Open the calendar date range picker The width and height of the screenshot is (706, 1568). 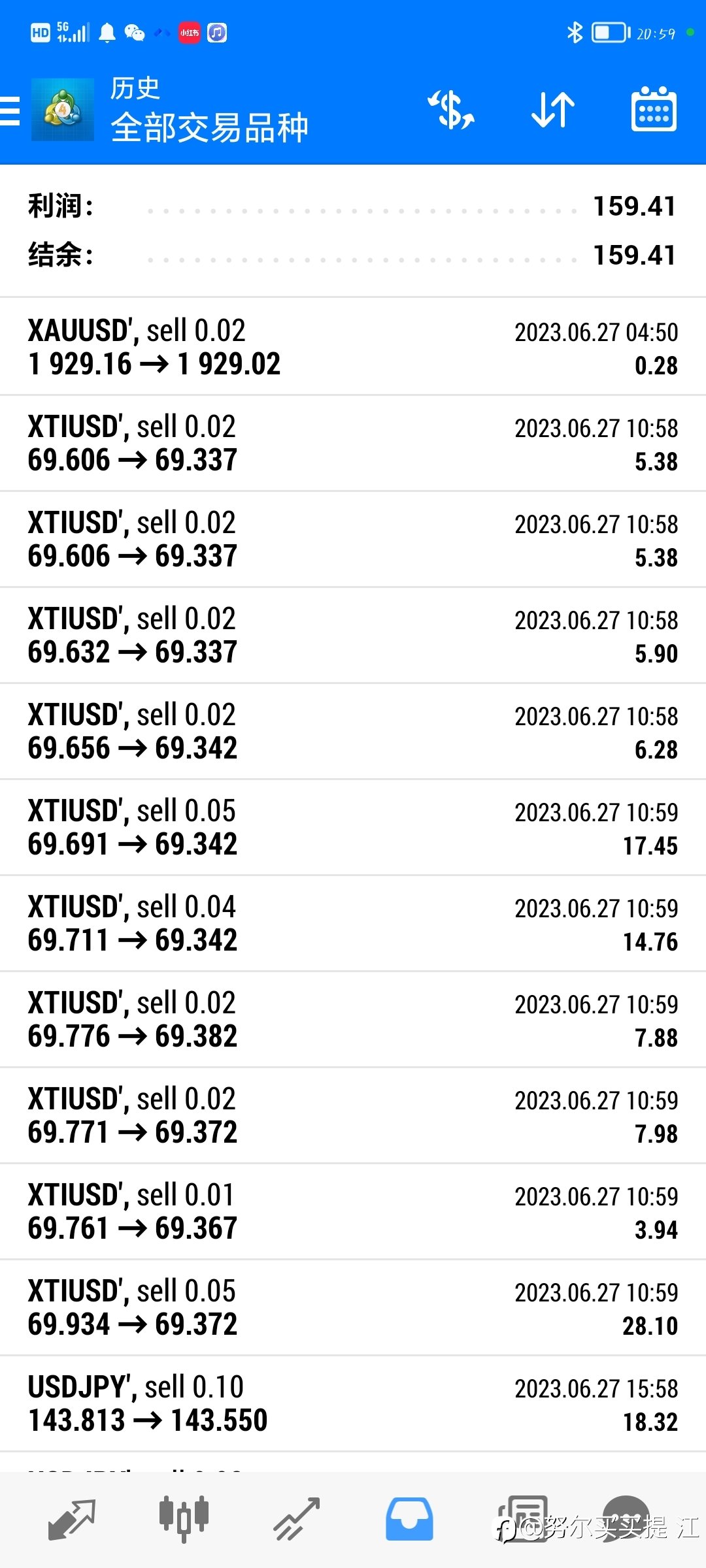click(654, 108)
